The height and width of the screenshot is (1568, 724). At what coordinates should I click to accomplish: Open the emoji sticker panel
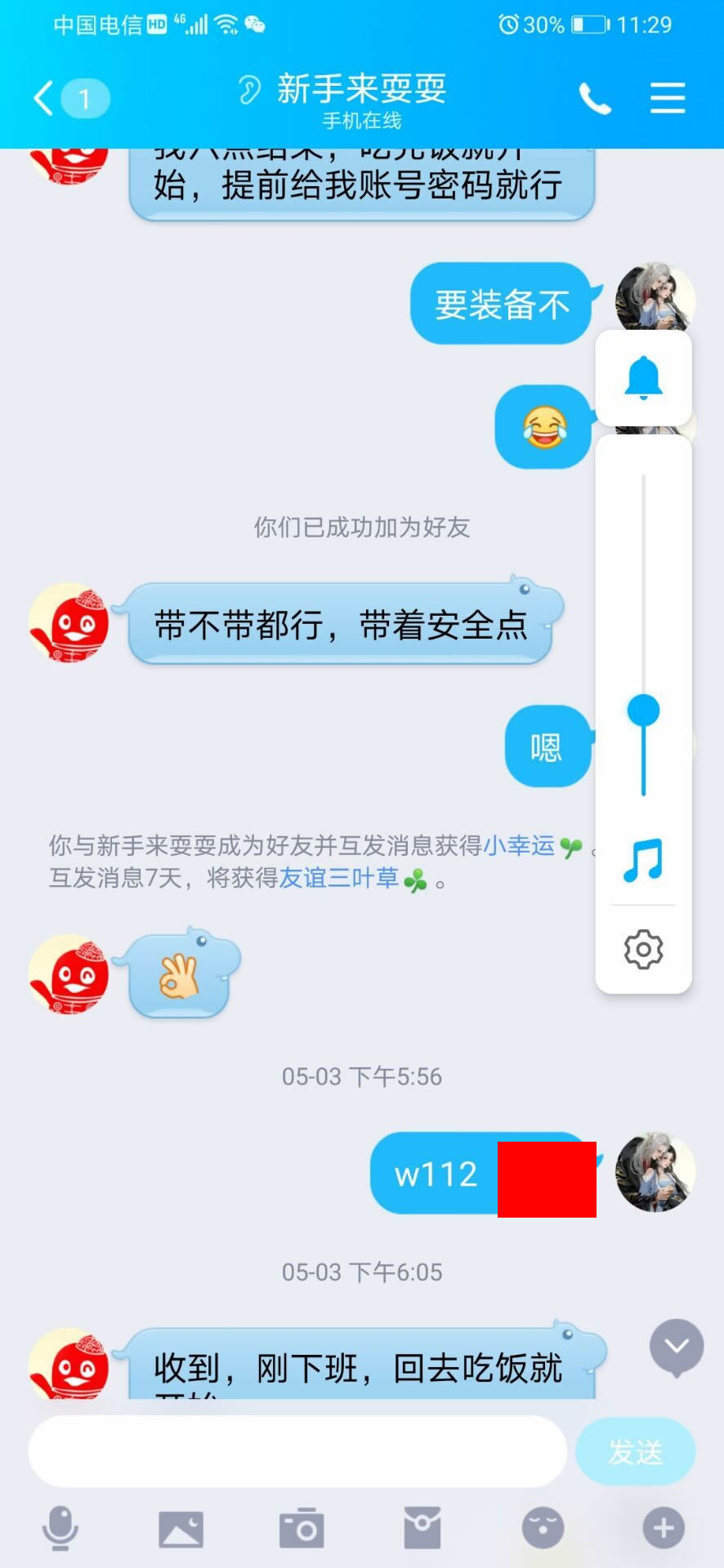point(543,1528)
